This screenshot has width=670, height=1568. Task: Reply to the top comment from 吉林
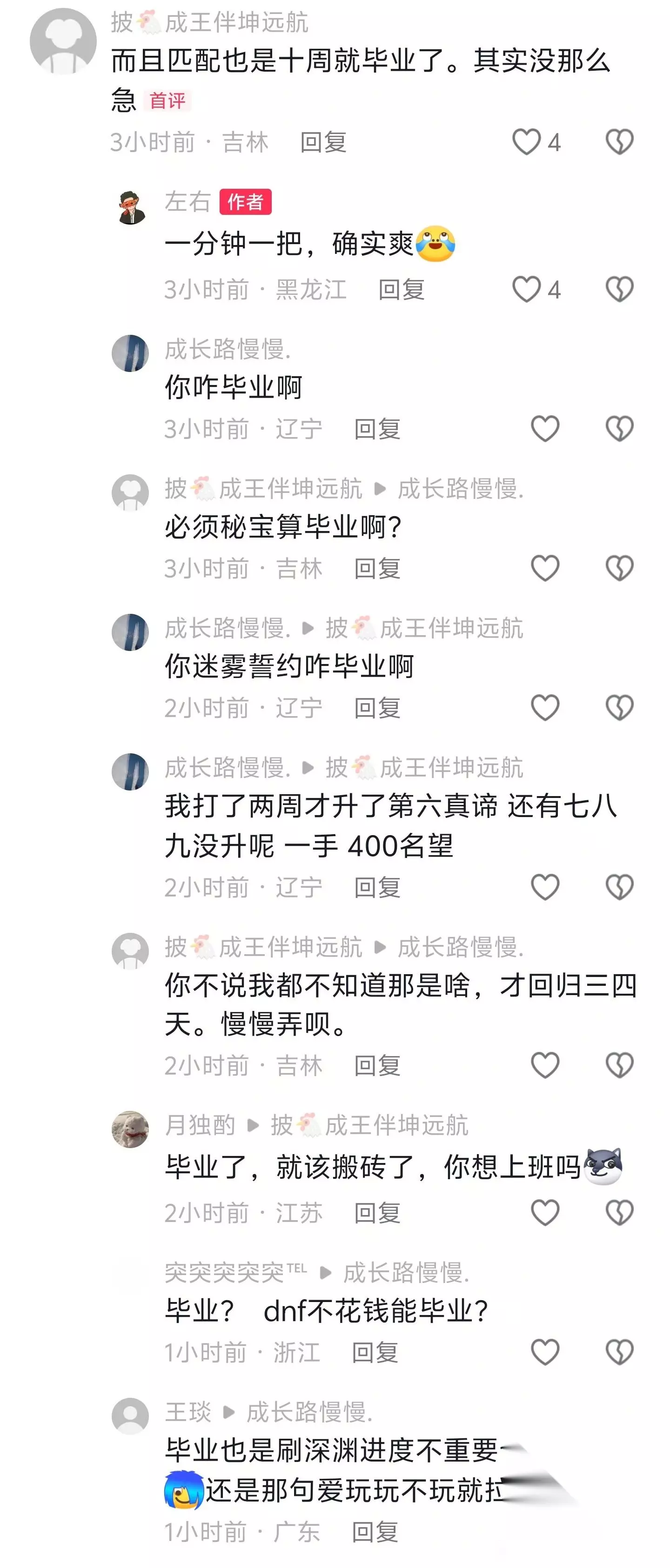323,142
